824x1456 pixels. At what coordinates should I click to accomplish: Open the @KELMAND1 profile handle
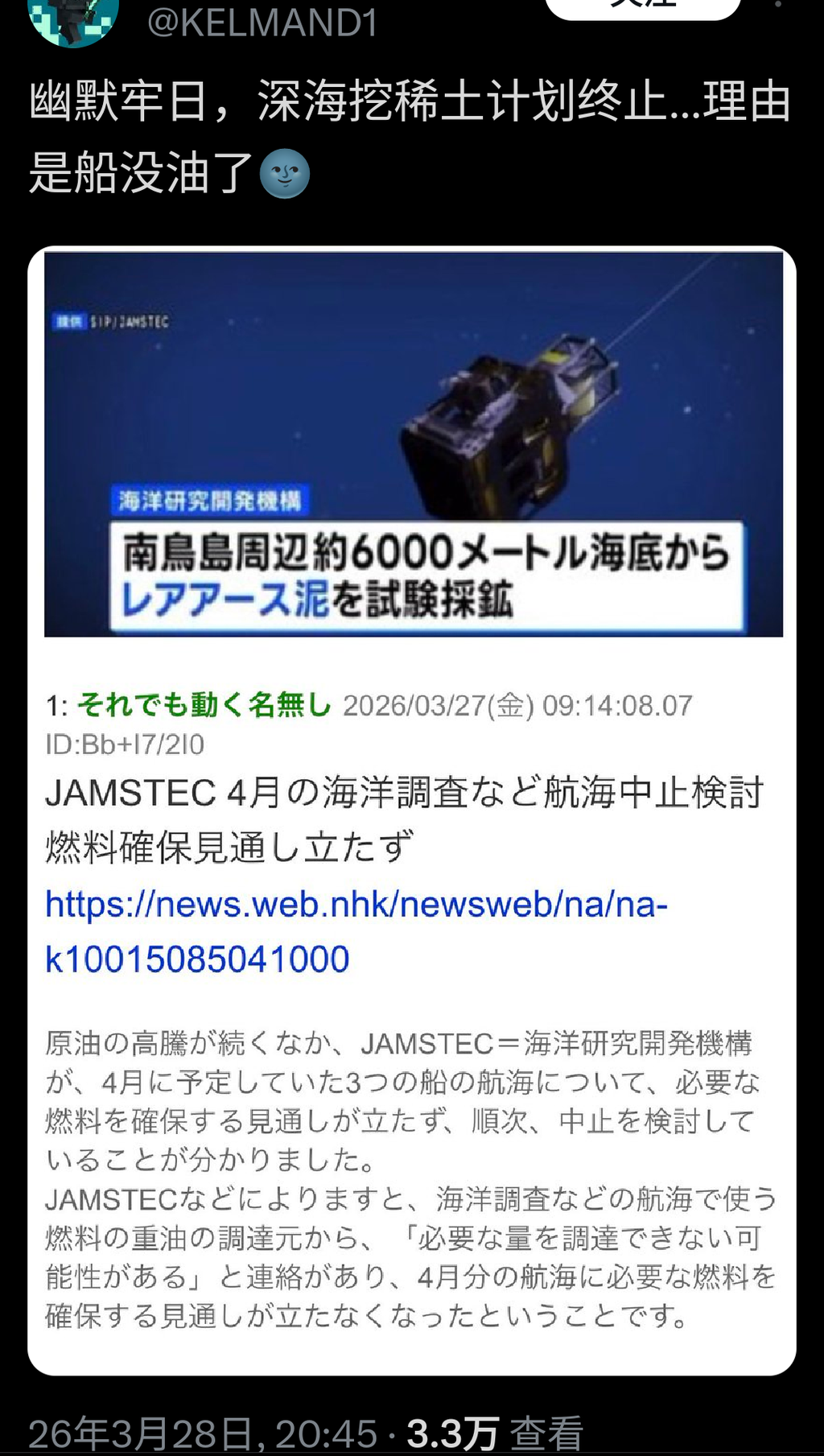pos(262,23)
